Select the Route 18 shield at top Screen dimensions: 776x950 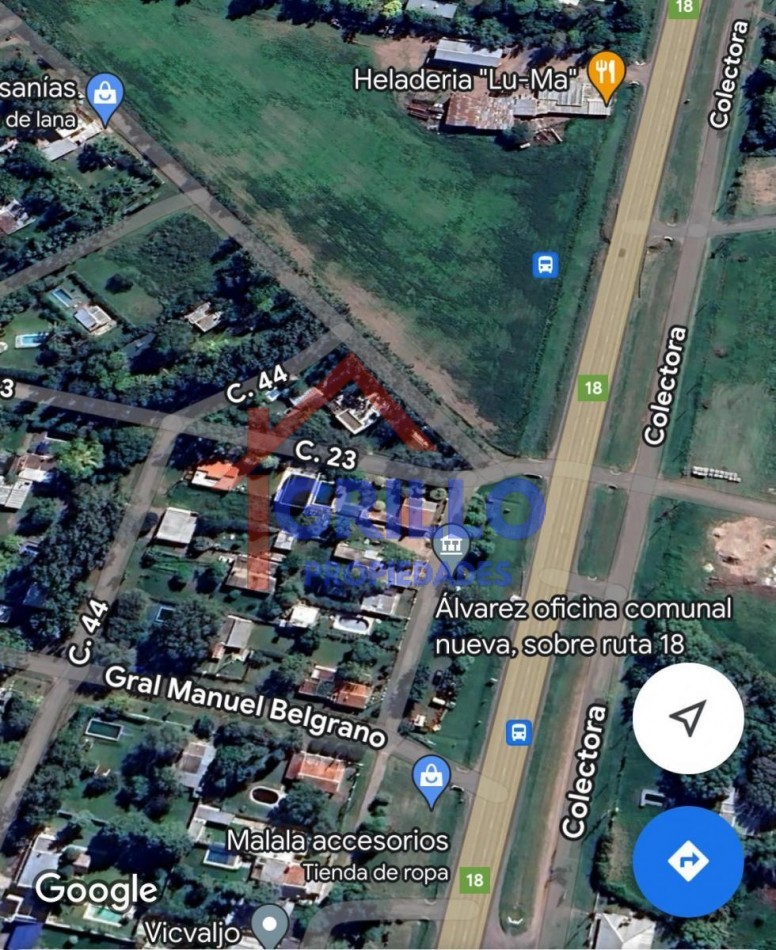683,8
